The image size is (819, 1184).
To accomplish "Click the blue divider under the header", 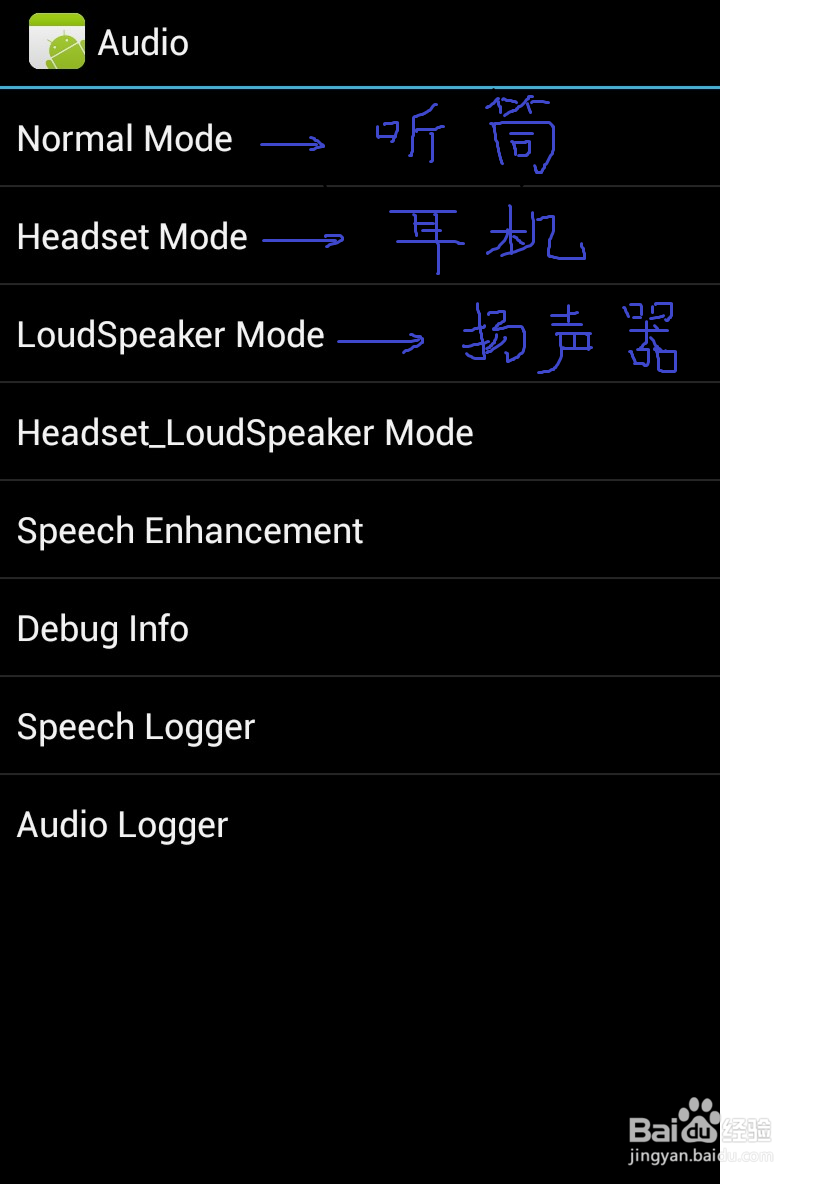I will [360, 88].
